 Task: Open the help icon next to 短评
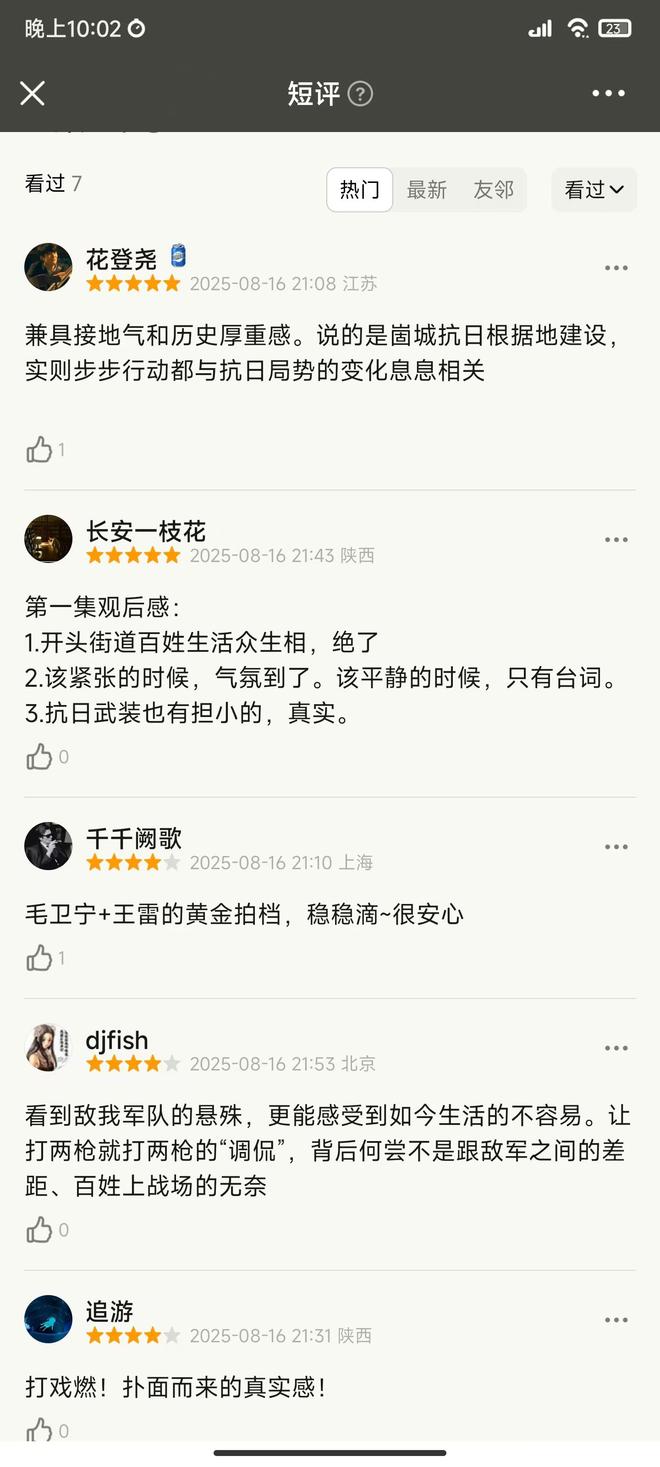tap(360, 93)
